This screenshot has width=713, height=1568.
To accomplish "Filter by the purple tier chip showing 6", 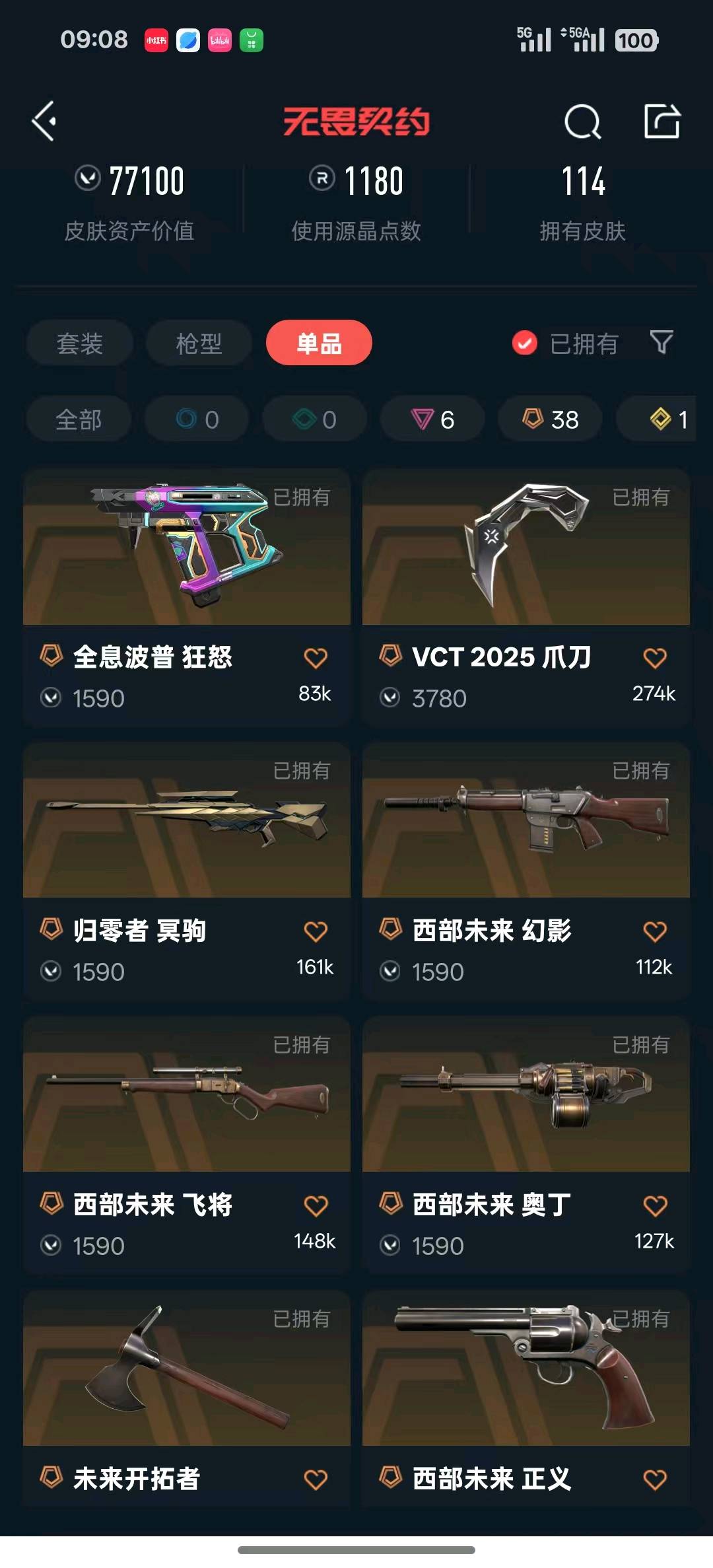I will (433, 419).
